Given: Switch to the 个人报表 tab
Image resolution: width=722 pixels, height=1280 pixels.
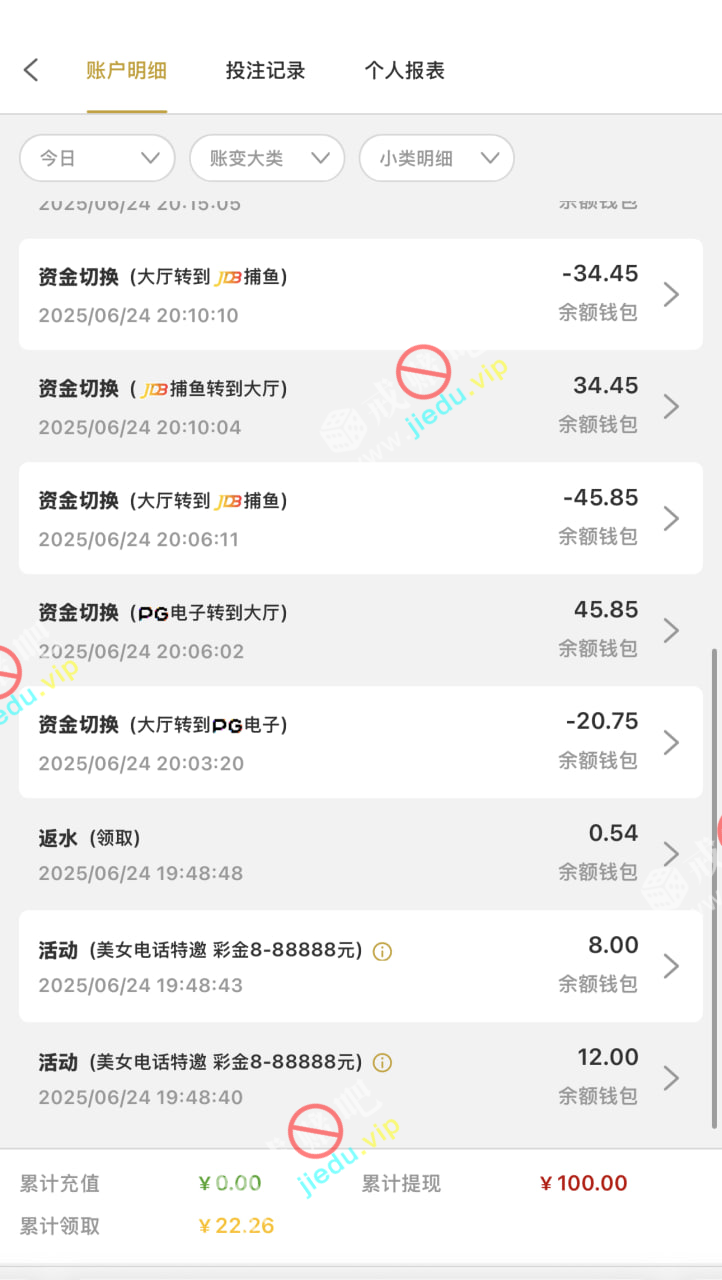Looking at the screenshot, I should tap(404, 71).
